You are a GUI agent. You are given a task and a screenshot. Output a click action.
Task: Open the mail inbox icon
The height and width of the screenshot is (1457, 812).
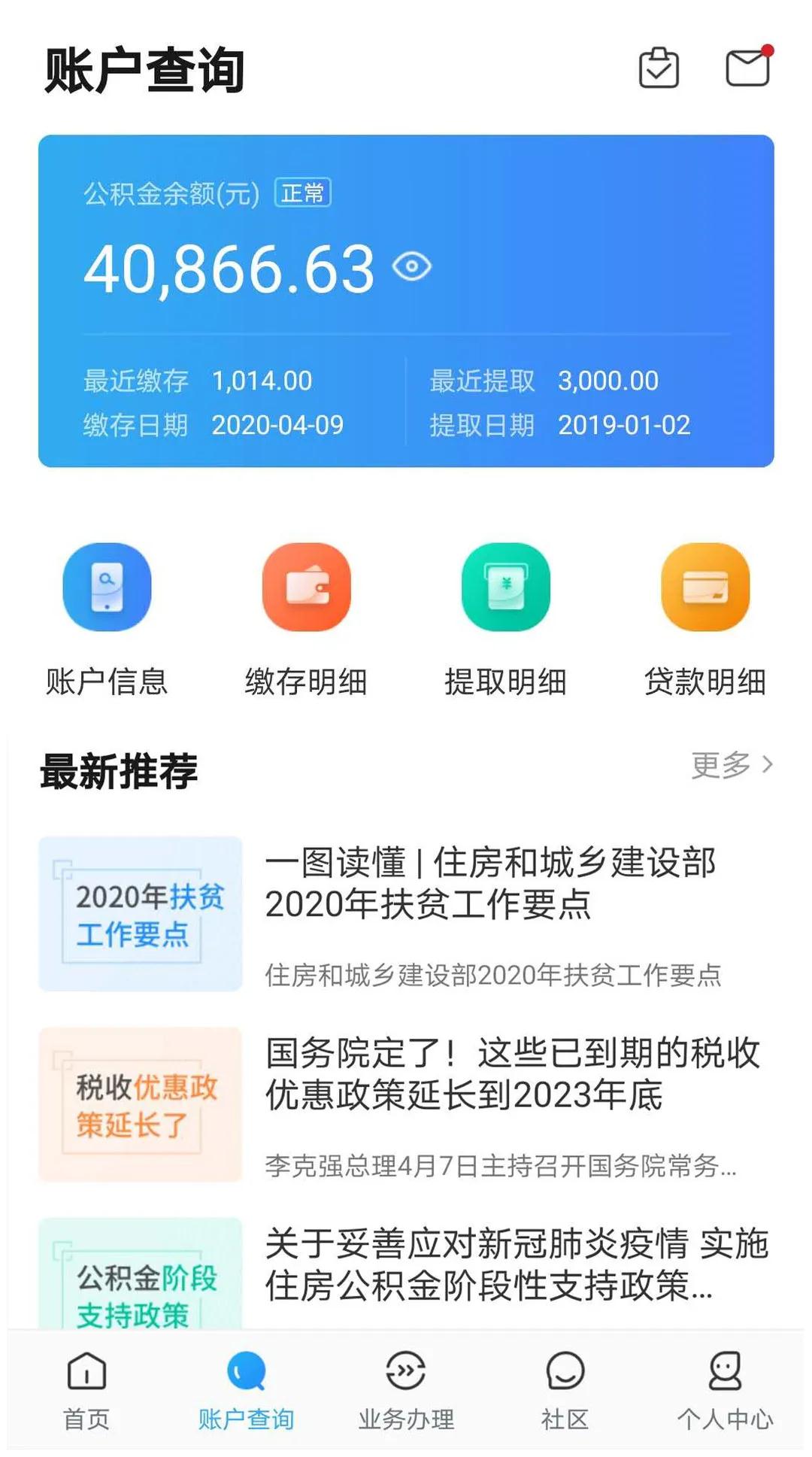[x=749, y=67]
